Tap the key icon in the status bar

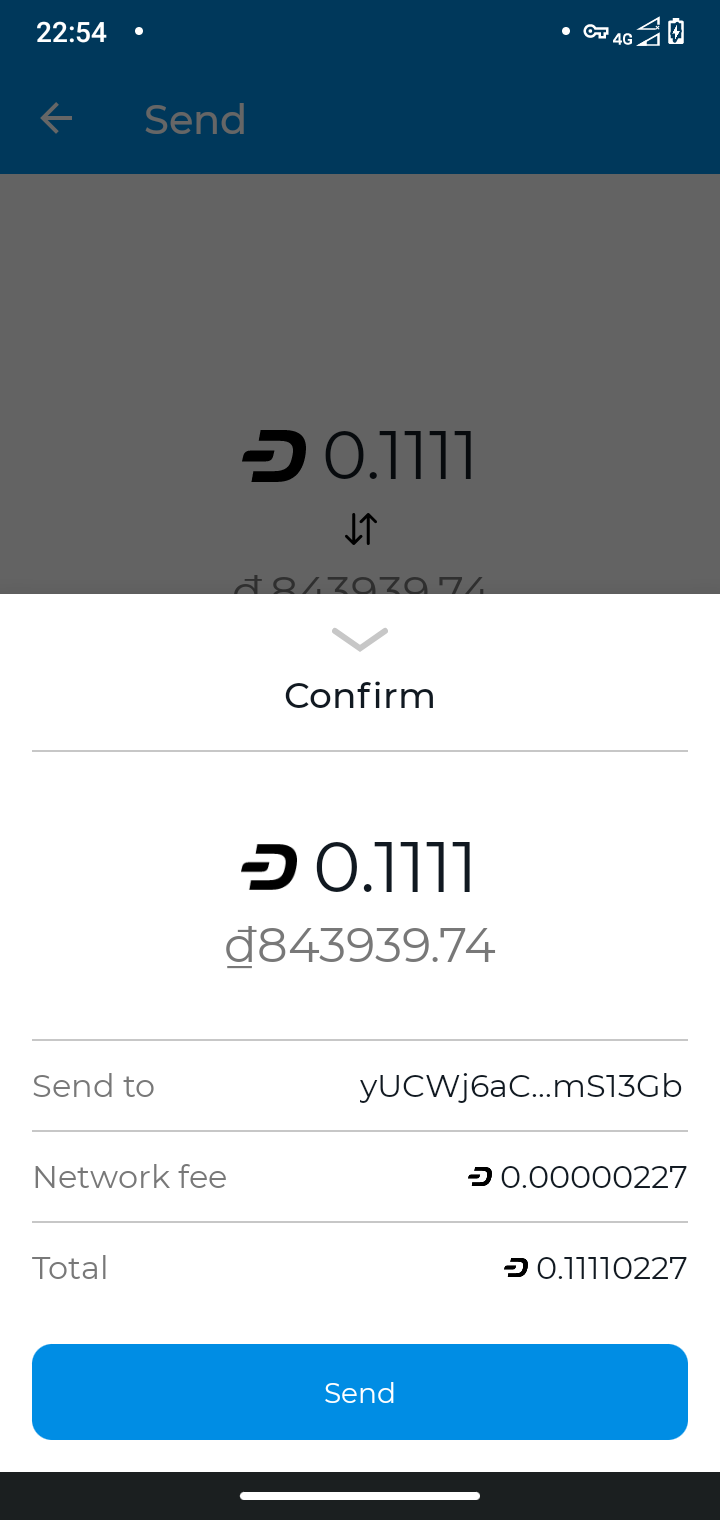598,31
